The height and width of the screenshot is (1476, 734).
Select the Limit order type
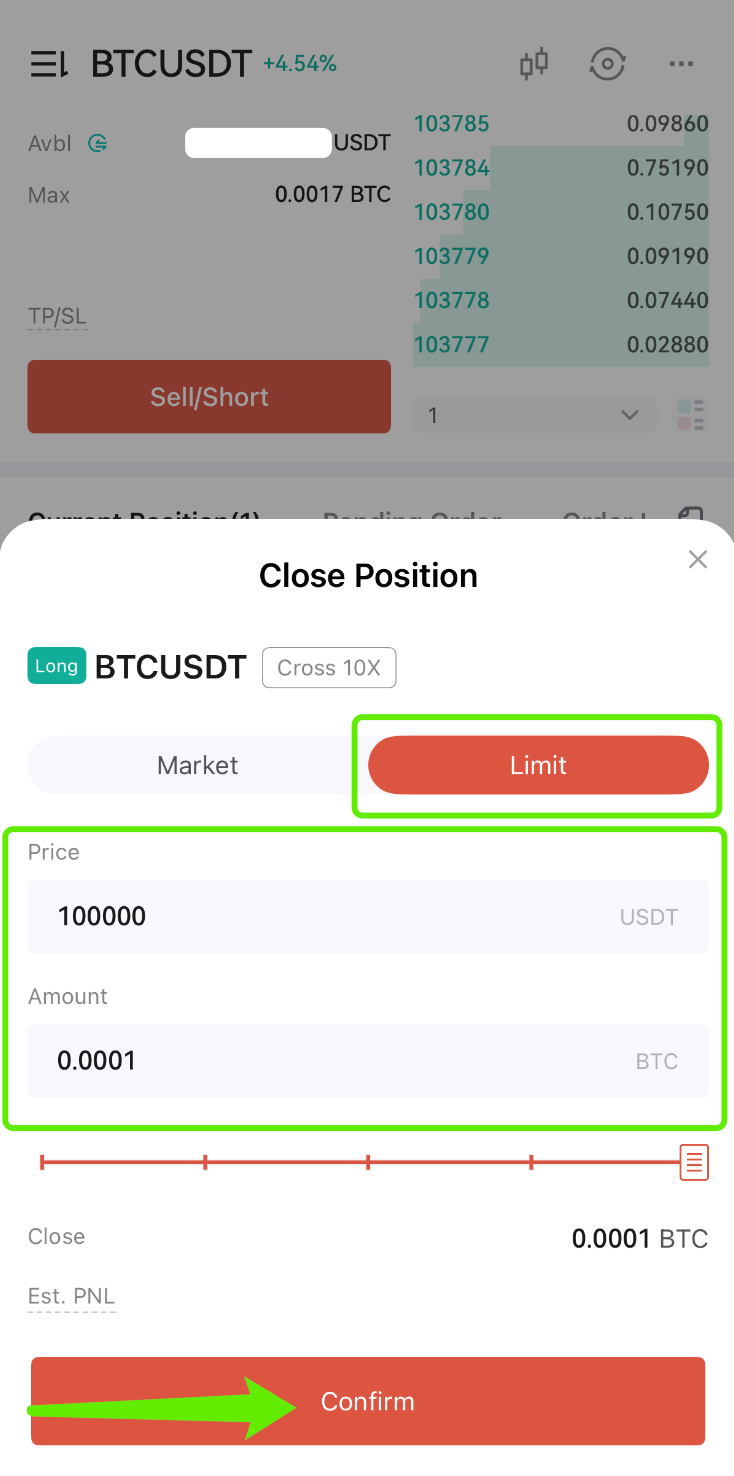tap(538, 765)
